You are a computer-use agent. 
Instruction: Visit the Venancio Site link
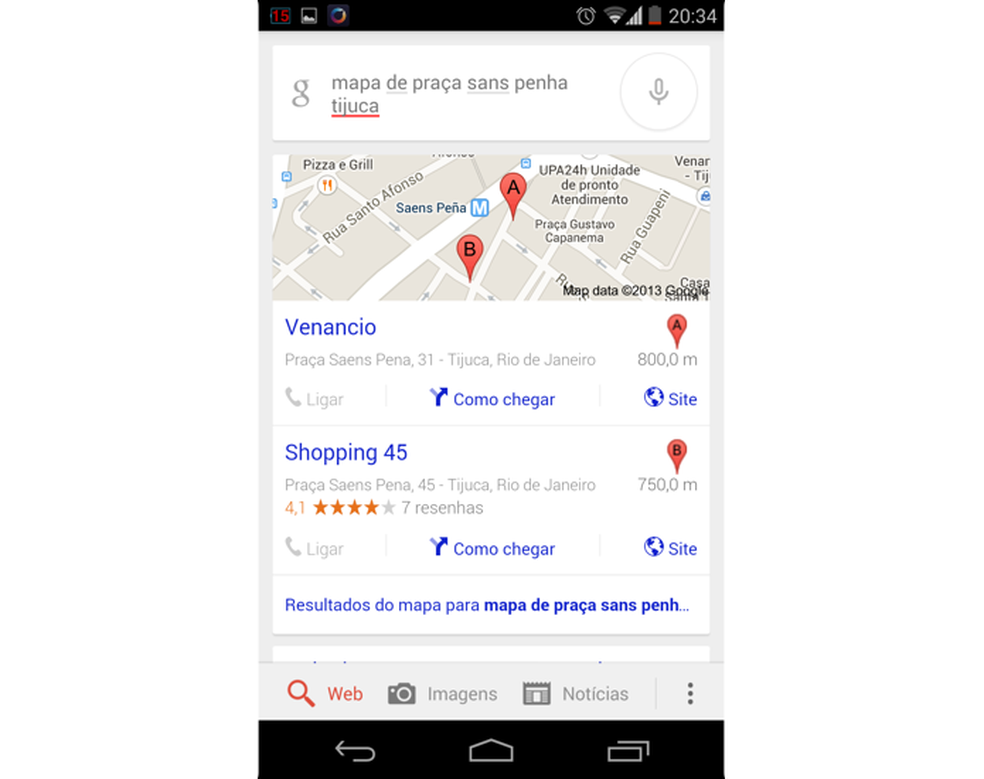670,399
